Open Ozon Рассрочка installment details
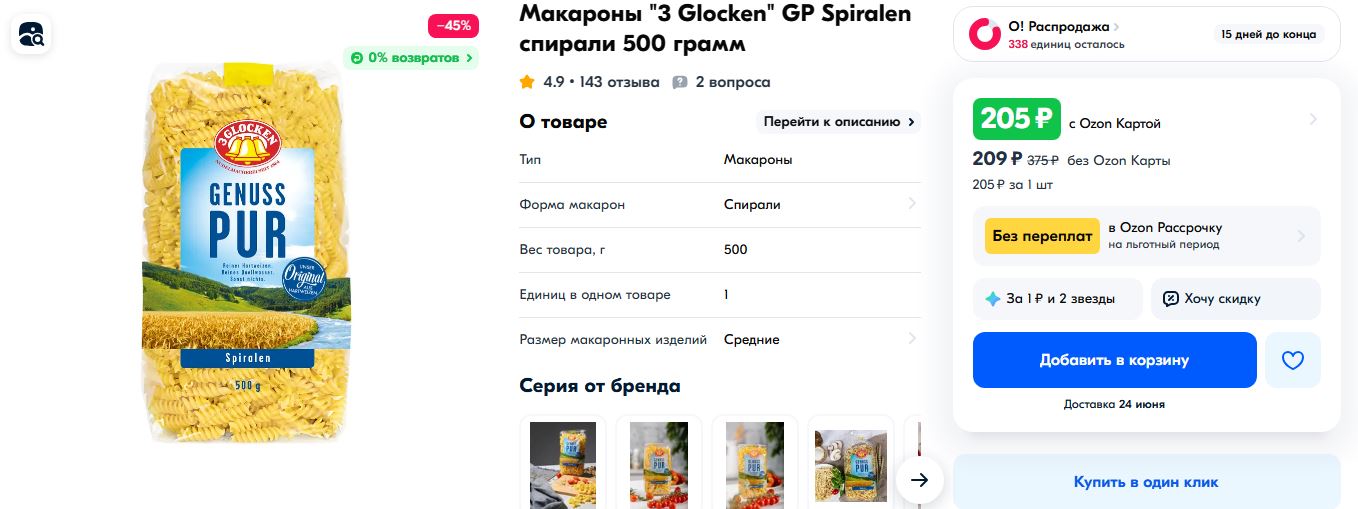The height and width of the screenshot is (509, 1358). (1145, 236)
